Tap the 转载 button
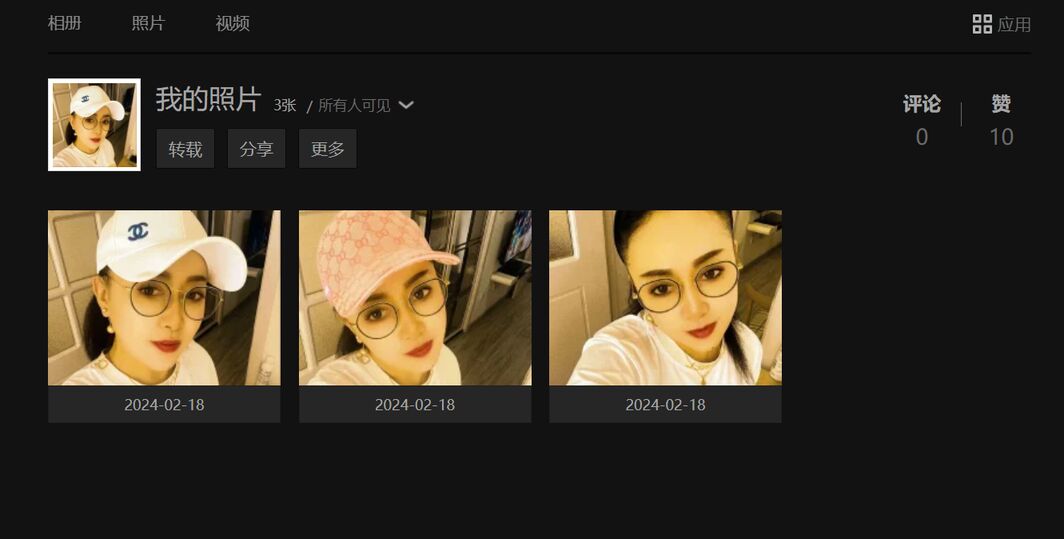1064x539 pixels. pyautogui.click(x=185, y=149)
